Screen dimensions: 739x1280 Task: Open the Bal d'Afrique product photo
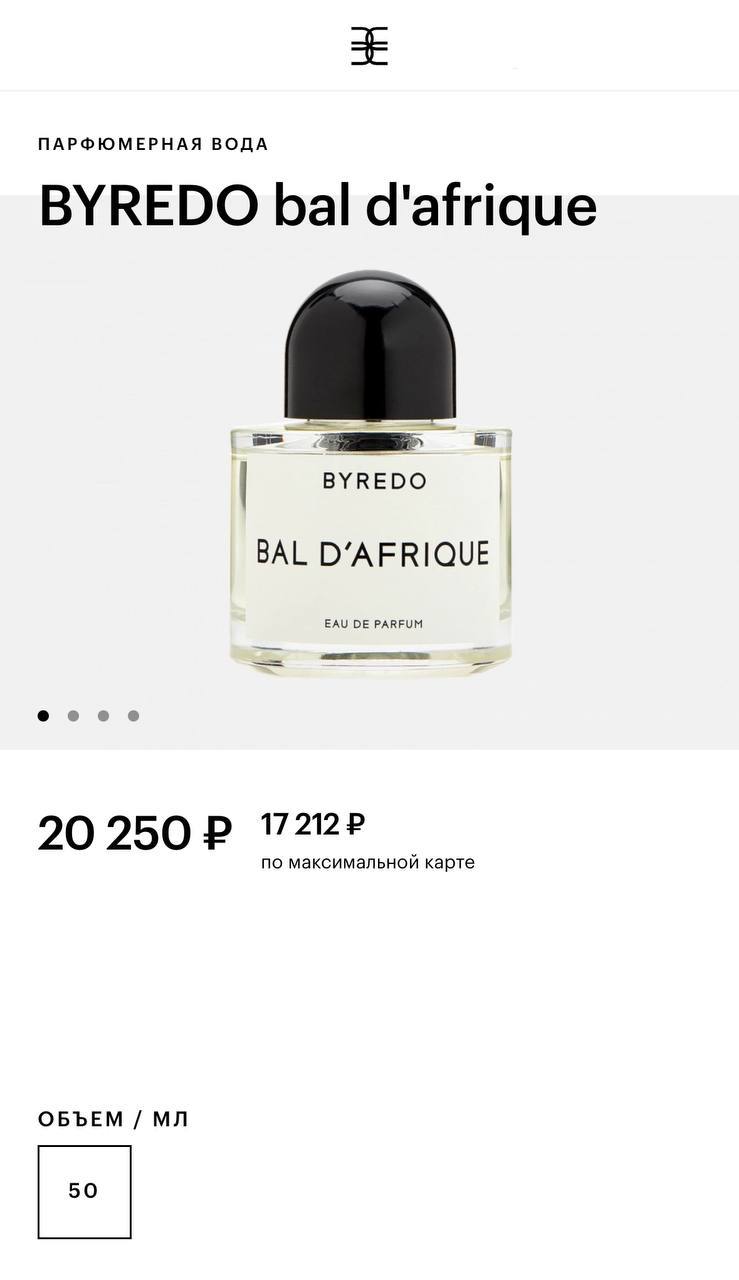(370, 475)
